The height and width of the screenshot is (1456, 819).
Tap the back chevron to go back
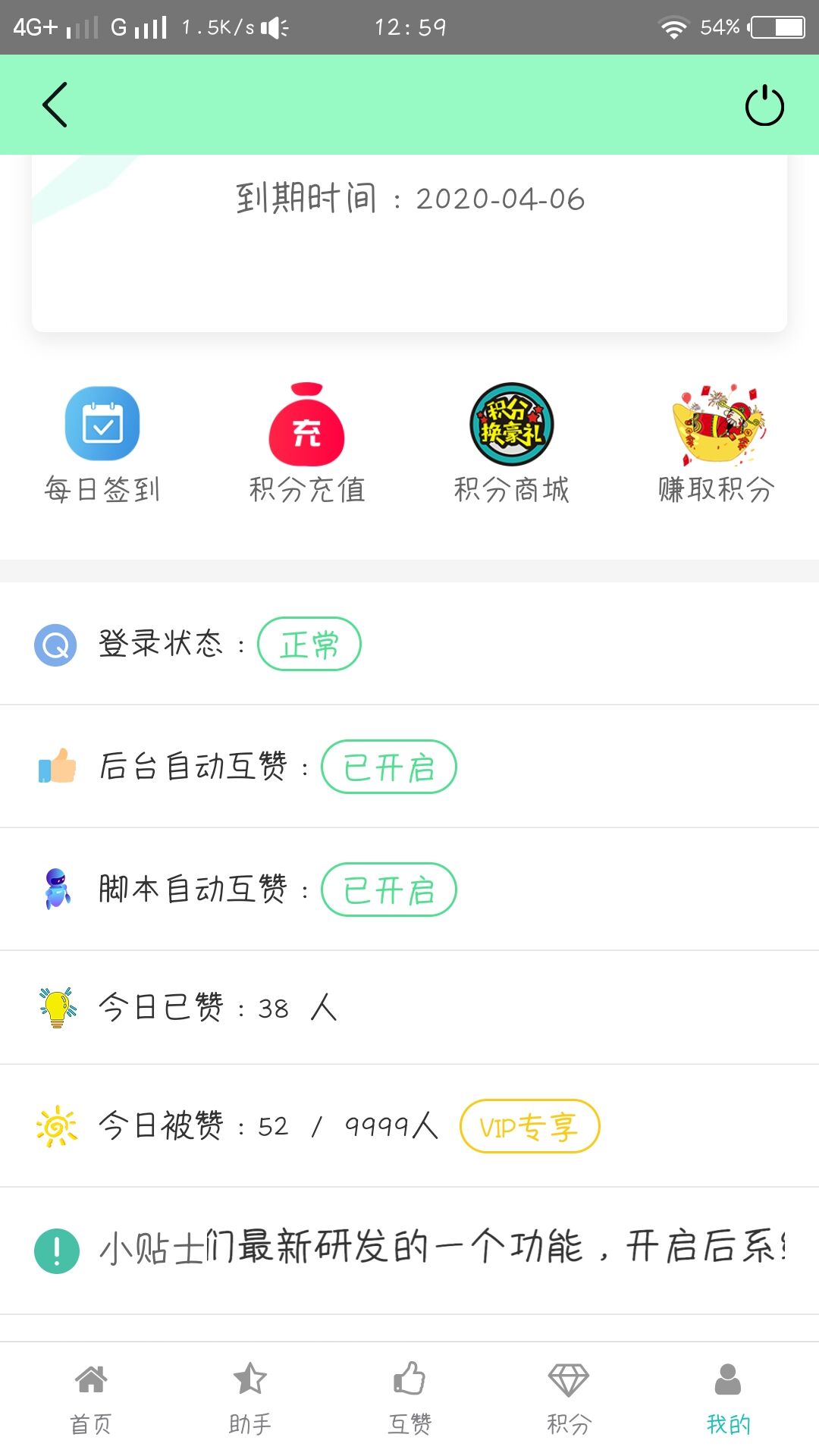[55, 105]
